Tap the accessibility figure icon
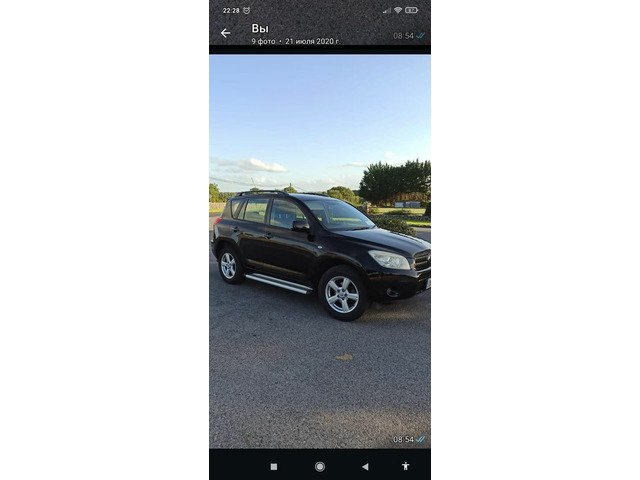 (405, 466)
